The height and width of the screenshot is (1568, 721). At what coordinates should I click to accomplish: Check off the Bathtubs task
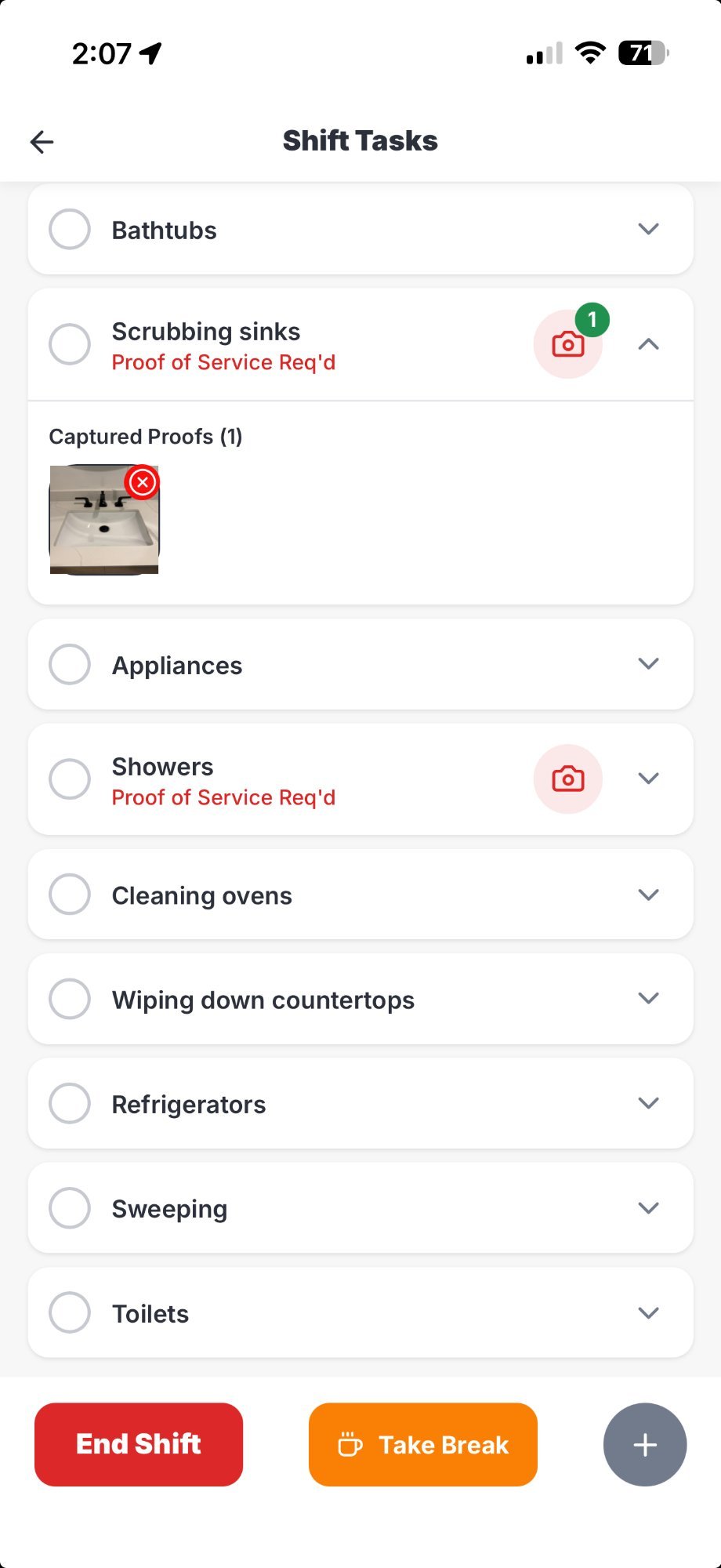pyautogui.click(x=70, y=229)
